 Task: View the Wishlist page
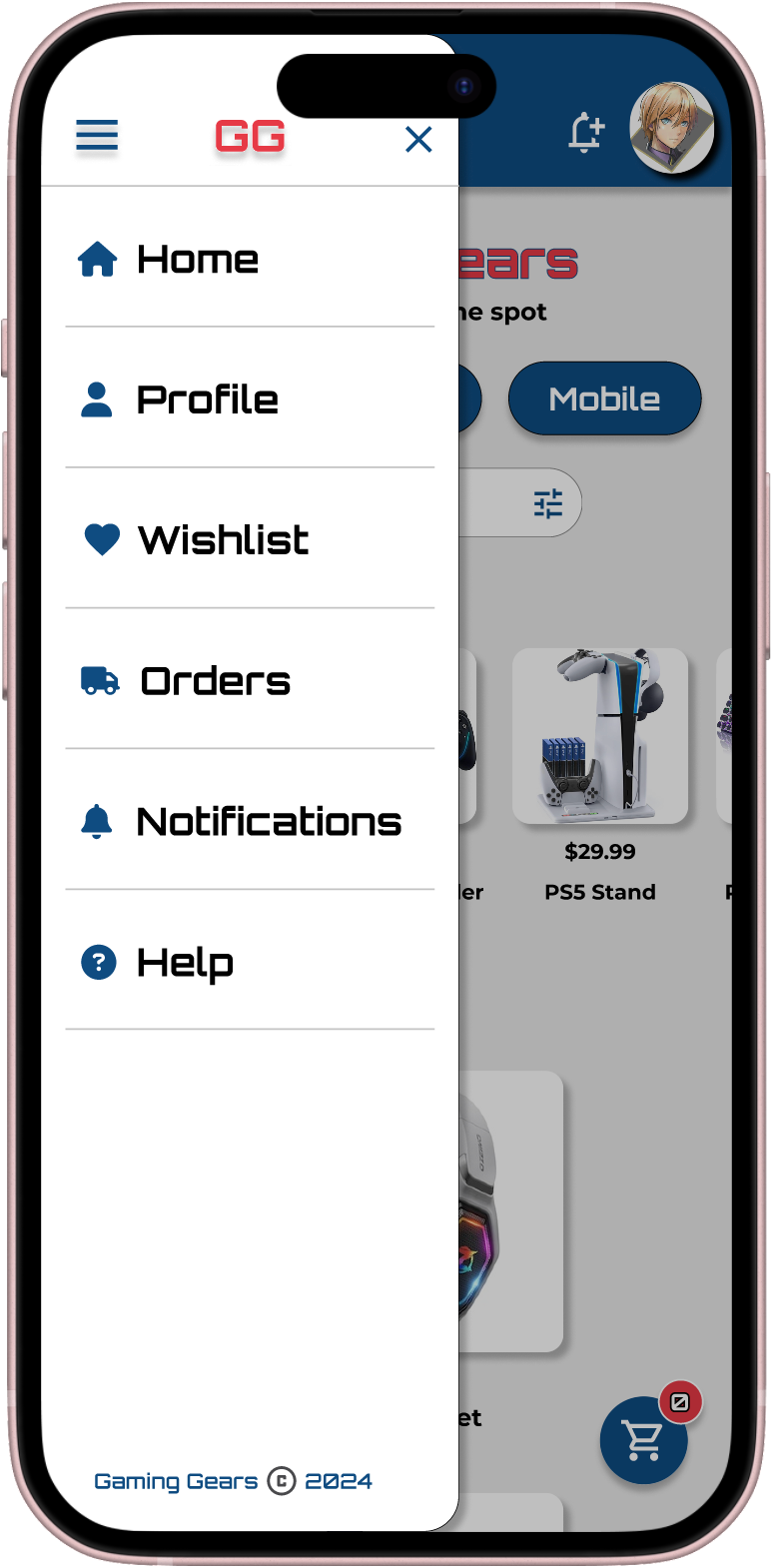coord(223,540)
